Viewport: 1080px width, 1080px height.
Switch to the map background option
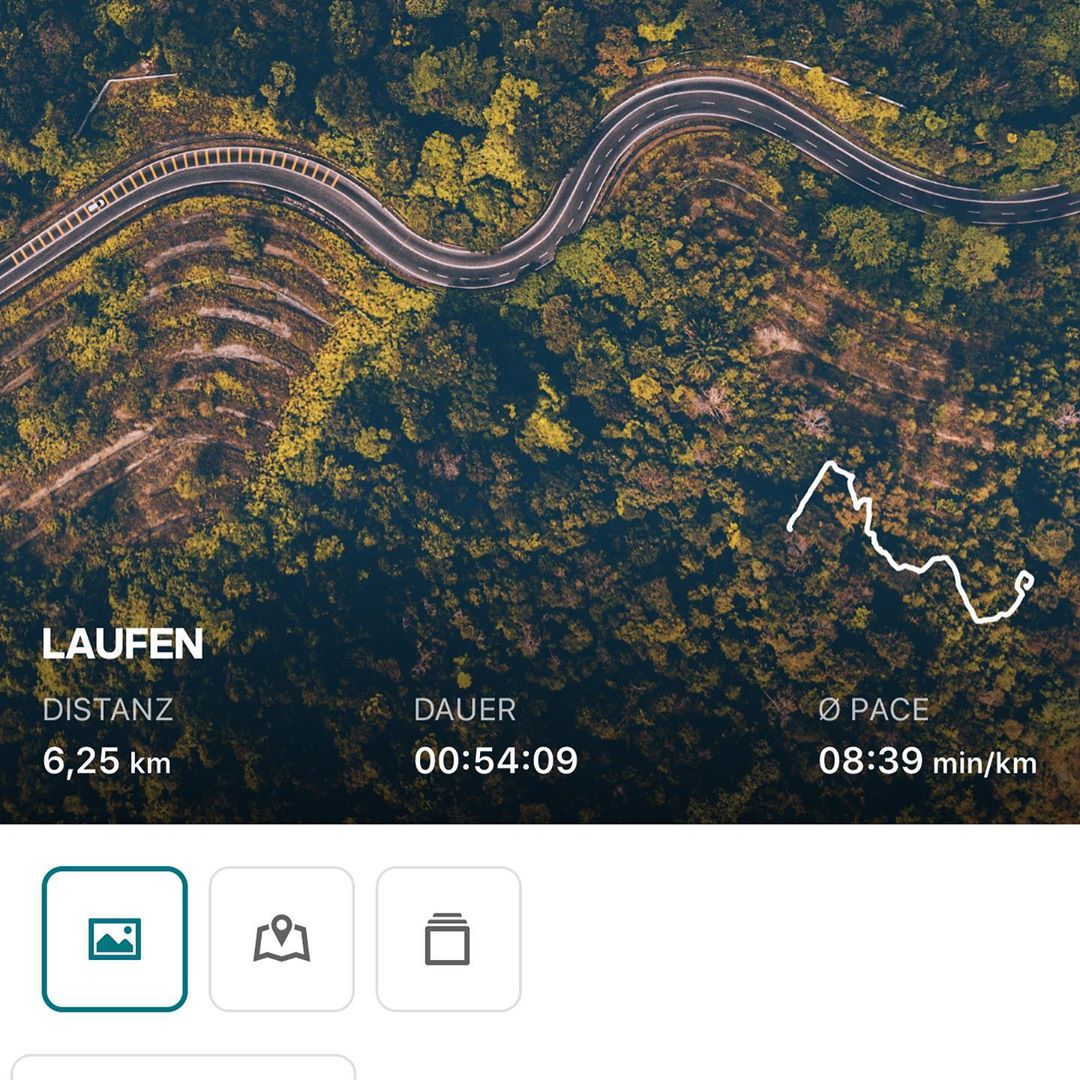click(x=281, y=939)
